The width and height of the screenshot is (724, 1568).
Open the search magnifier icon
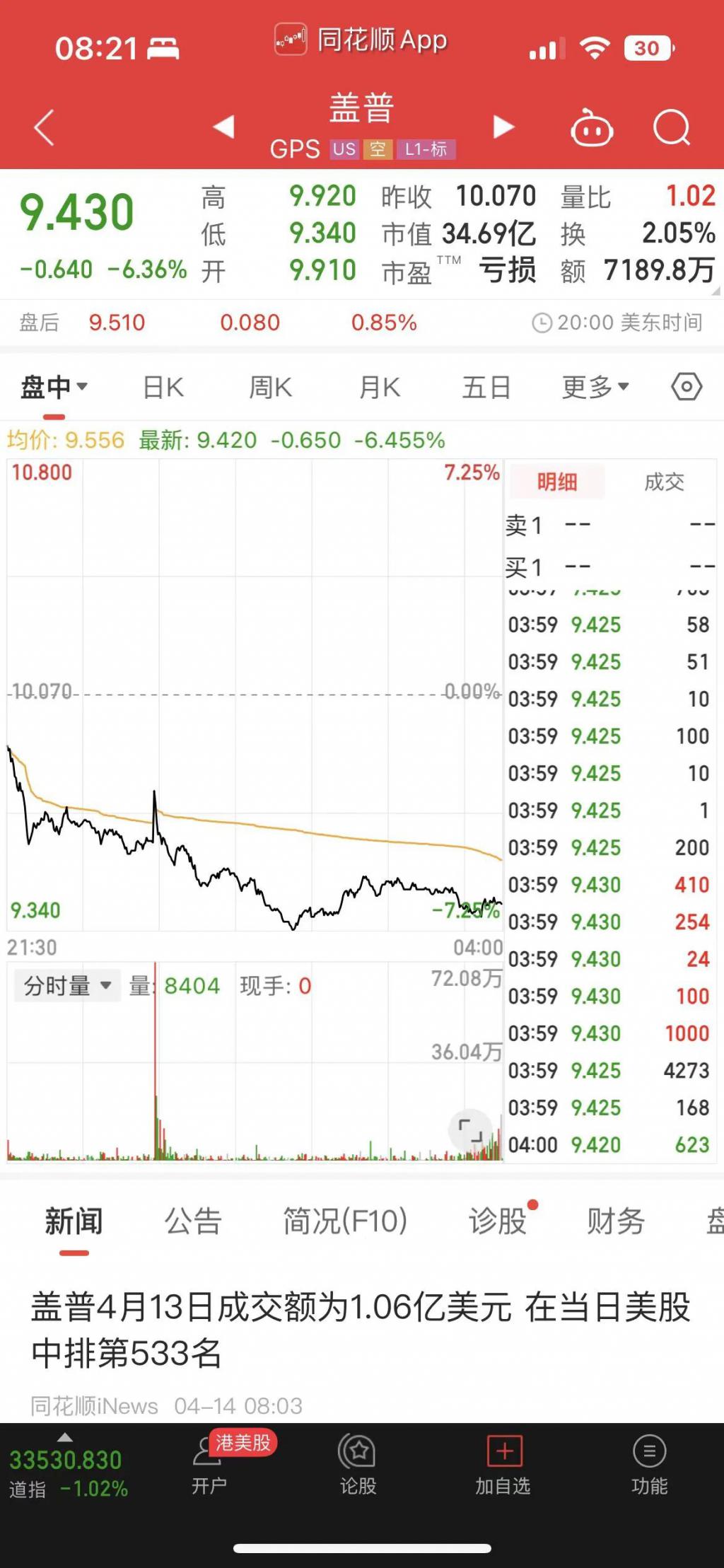670,128
